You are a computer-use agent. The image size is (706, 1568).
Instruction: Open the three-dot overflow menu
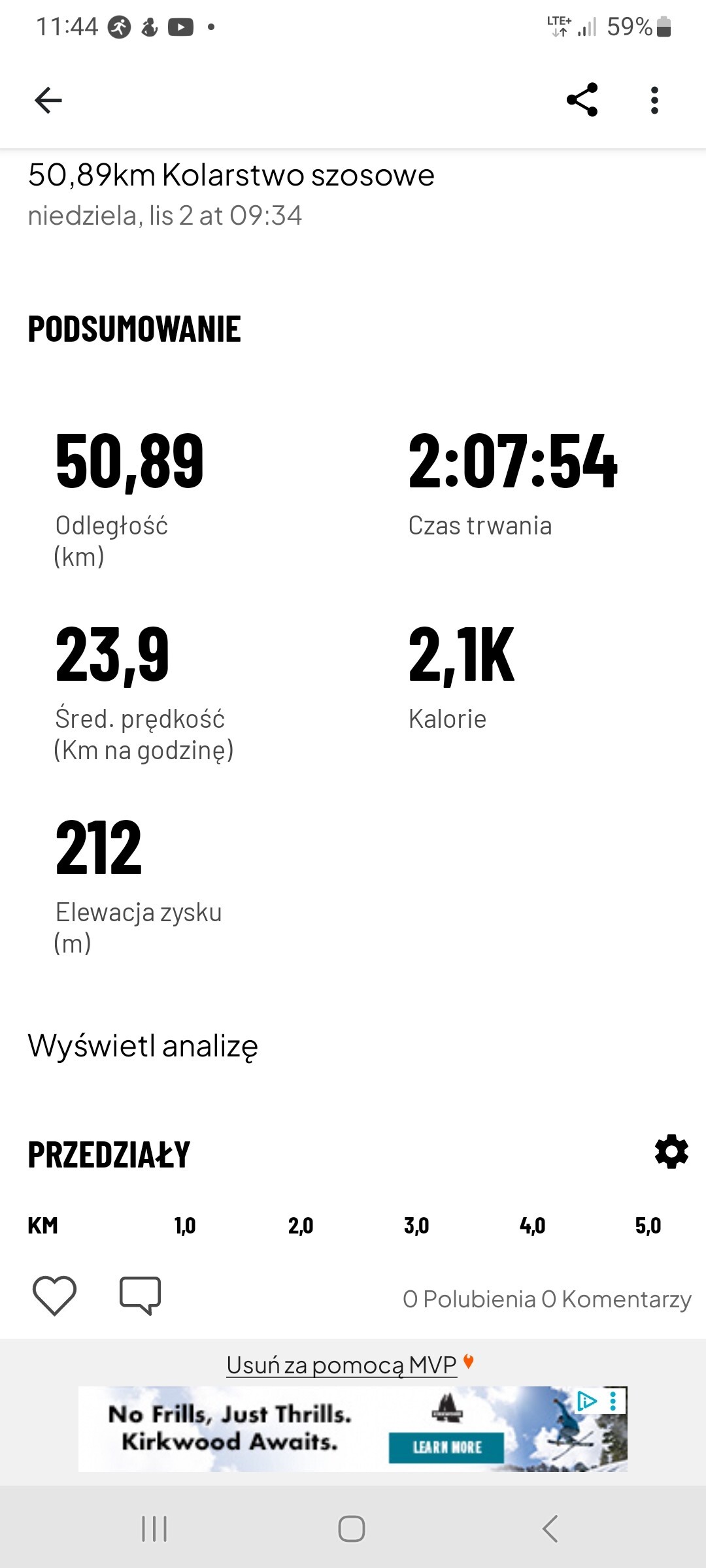click(654, 101)
